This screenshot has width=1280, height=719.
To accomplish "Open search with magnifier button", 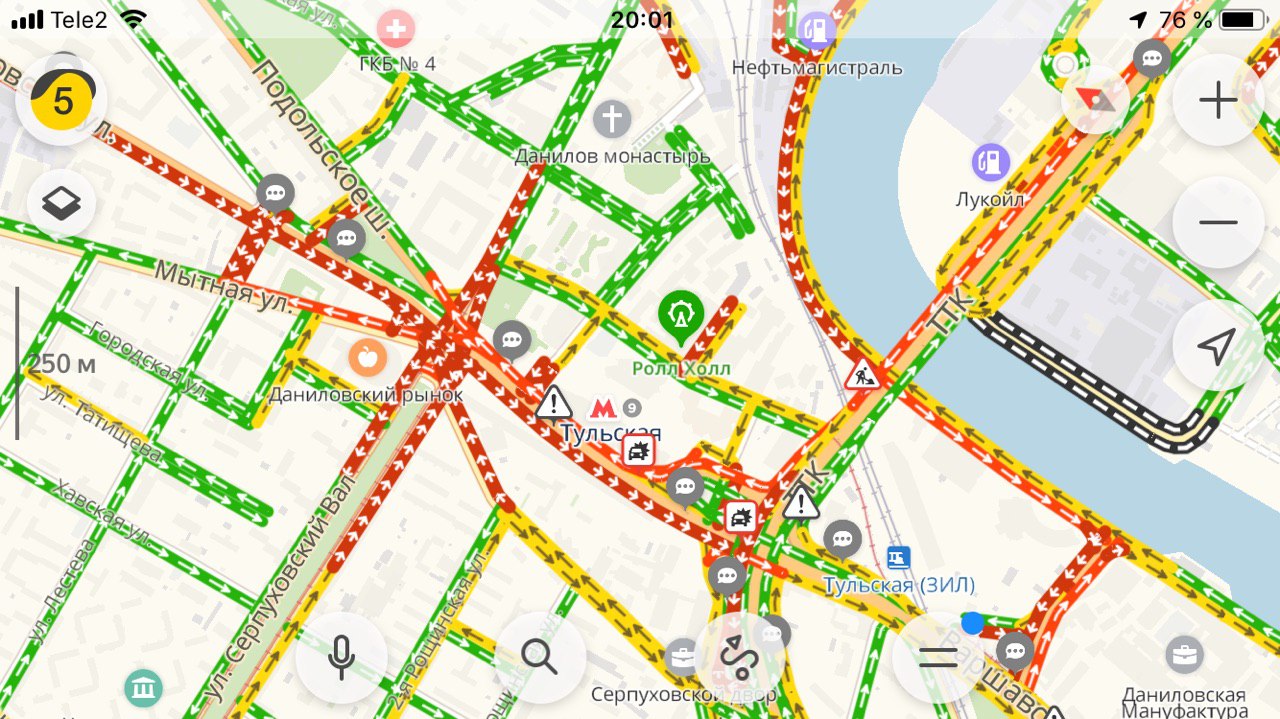I will coord(539,657).
